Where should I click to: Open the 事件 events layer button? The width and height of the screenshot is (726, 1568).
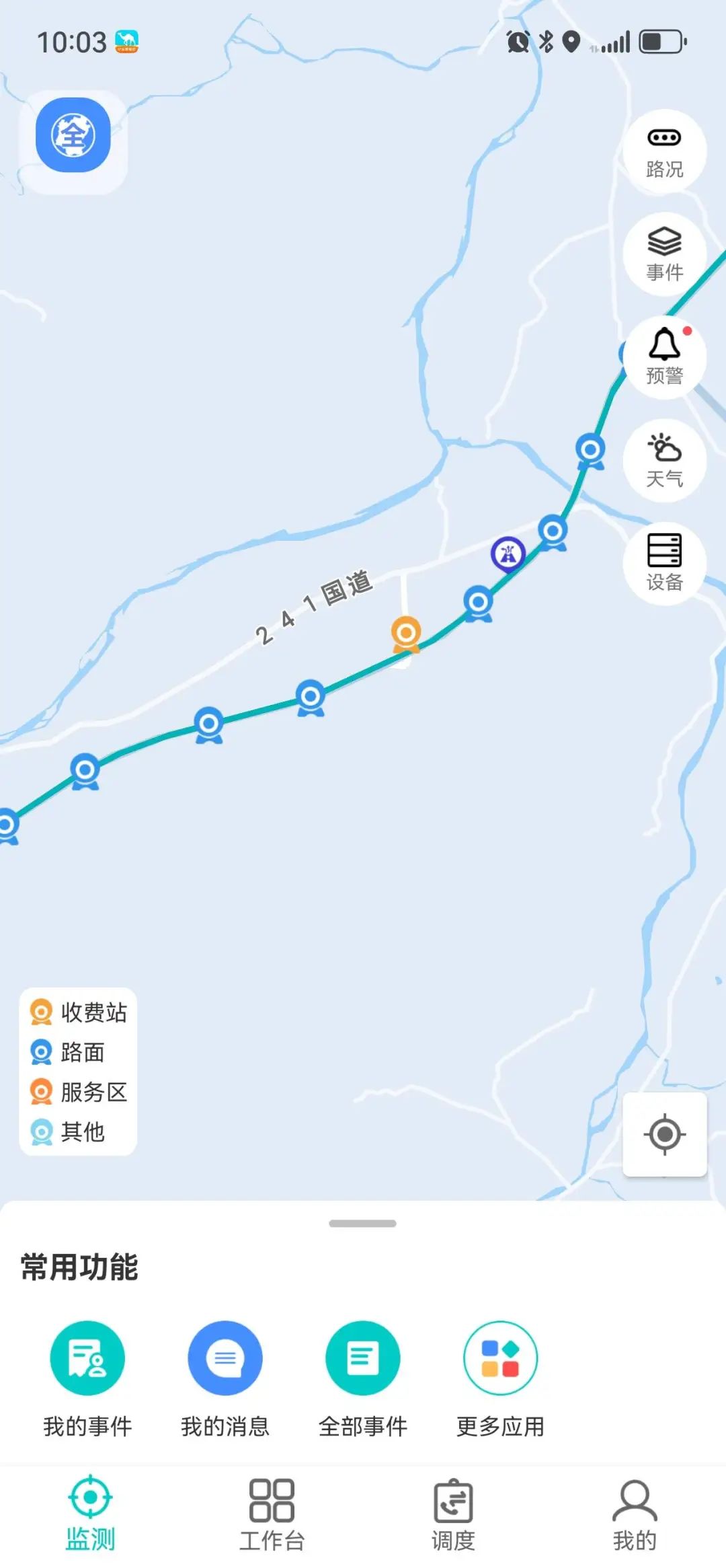(x=664, y=255)
